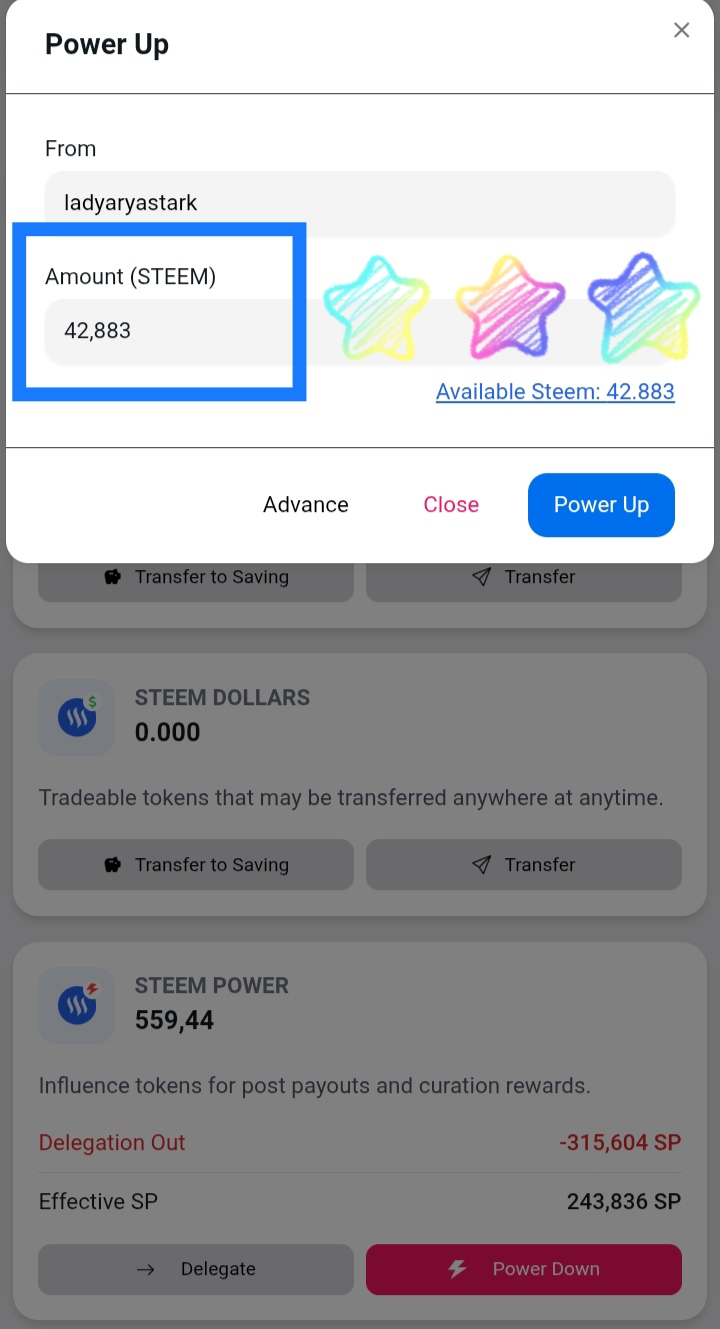720x1329 pixels.
Task: Dismiss the Power Up dialog with X
Action: pyautogui.click(x=681, y=30)
